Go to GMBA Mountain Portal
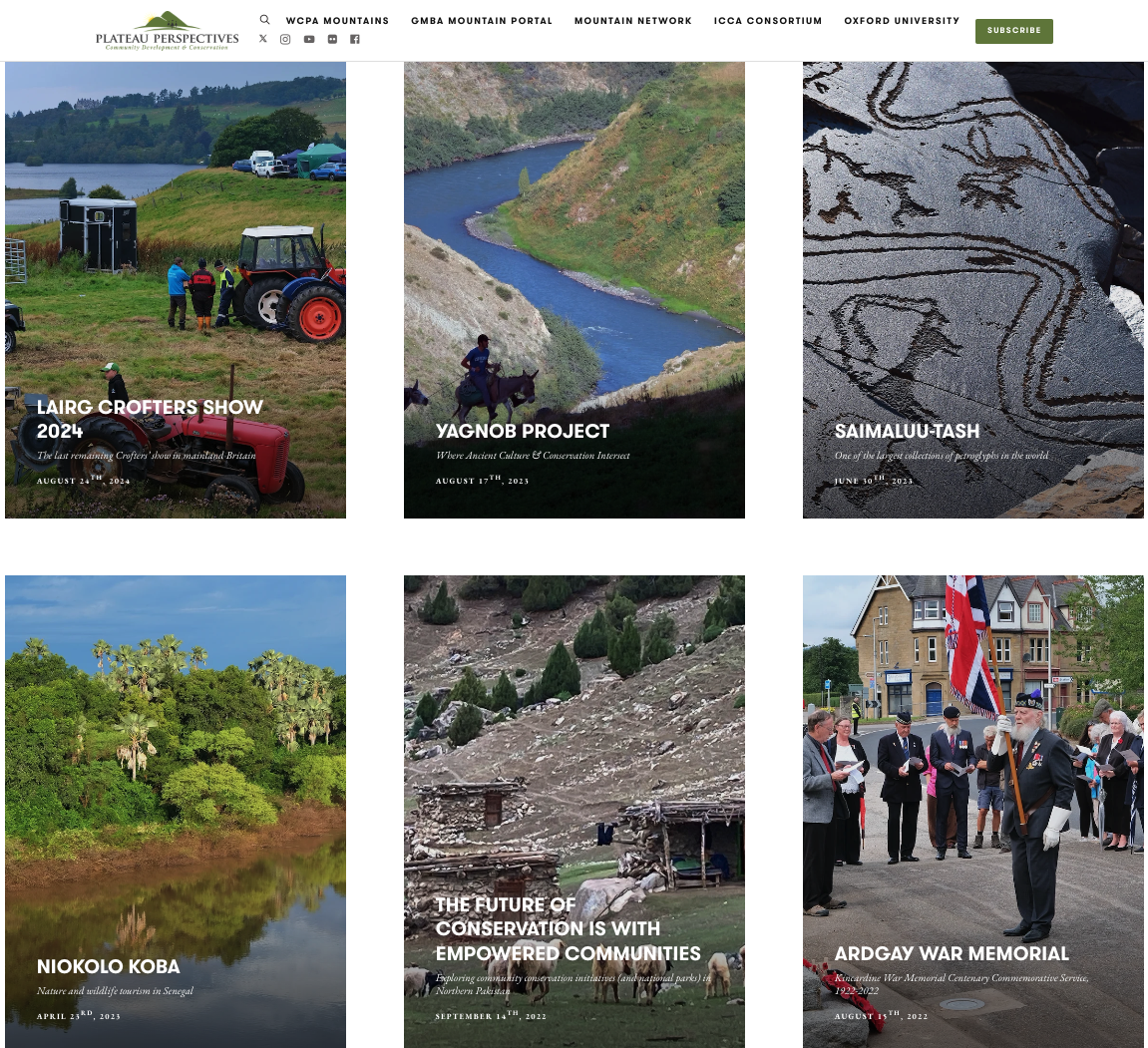Viewport: 1148px width, 1048px height. tap(482, 21)
